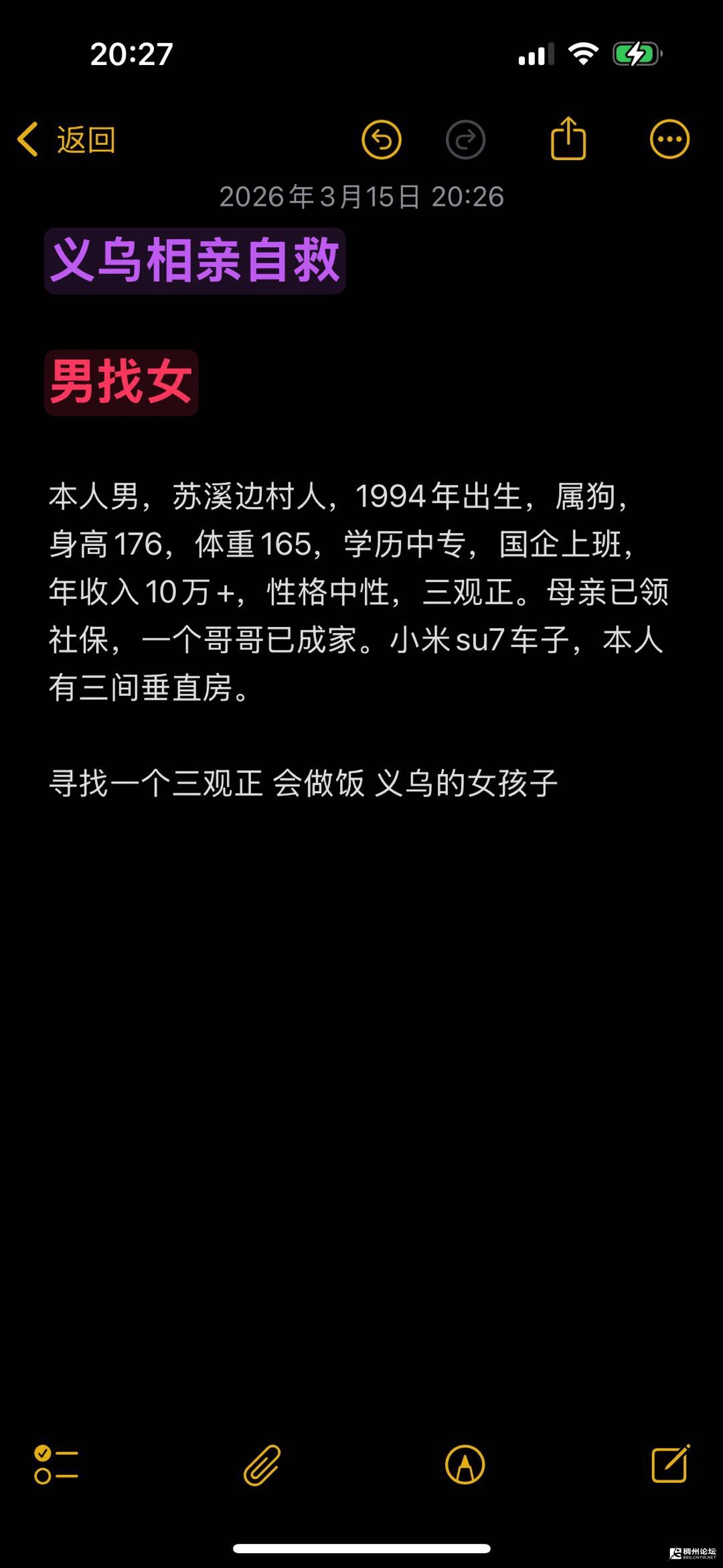
Task: Open the more options ellipsis menu
Action: pos(669,140)
